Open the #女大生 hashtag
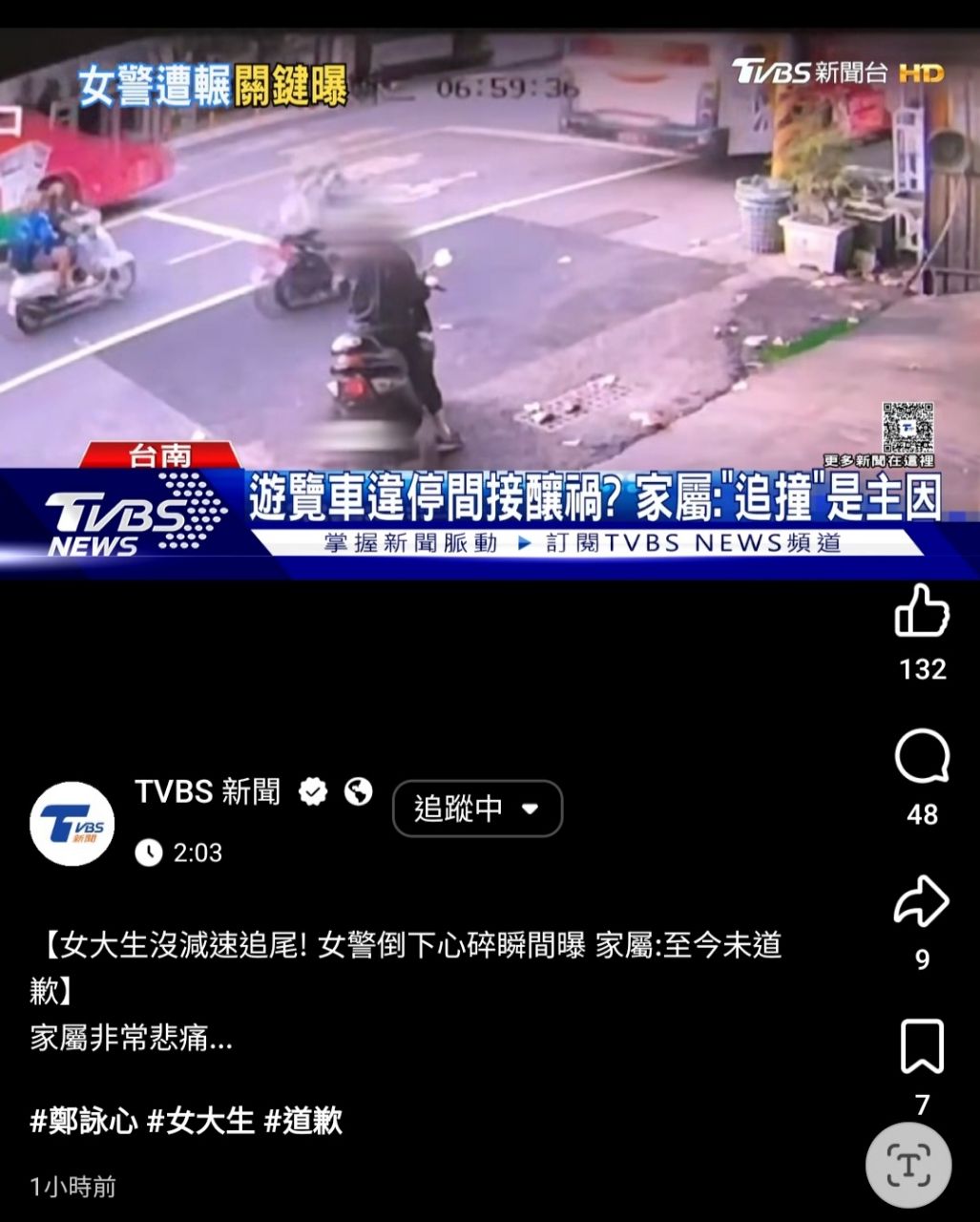This screenshot has width=980, height=1222. pos(201,1121)
